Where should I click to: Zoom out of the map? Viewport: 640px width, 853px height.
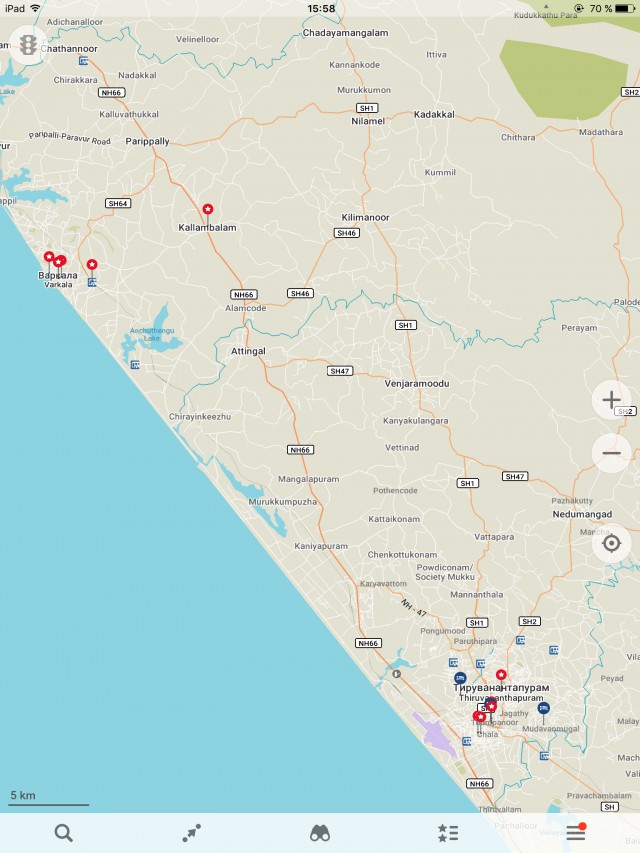pyautogui.click(x=611, y=453)
